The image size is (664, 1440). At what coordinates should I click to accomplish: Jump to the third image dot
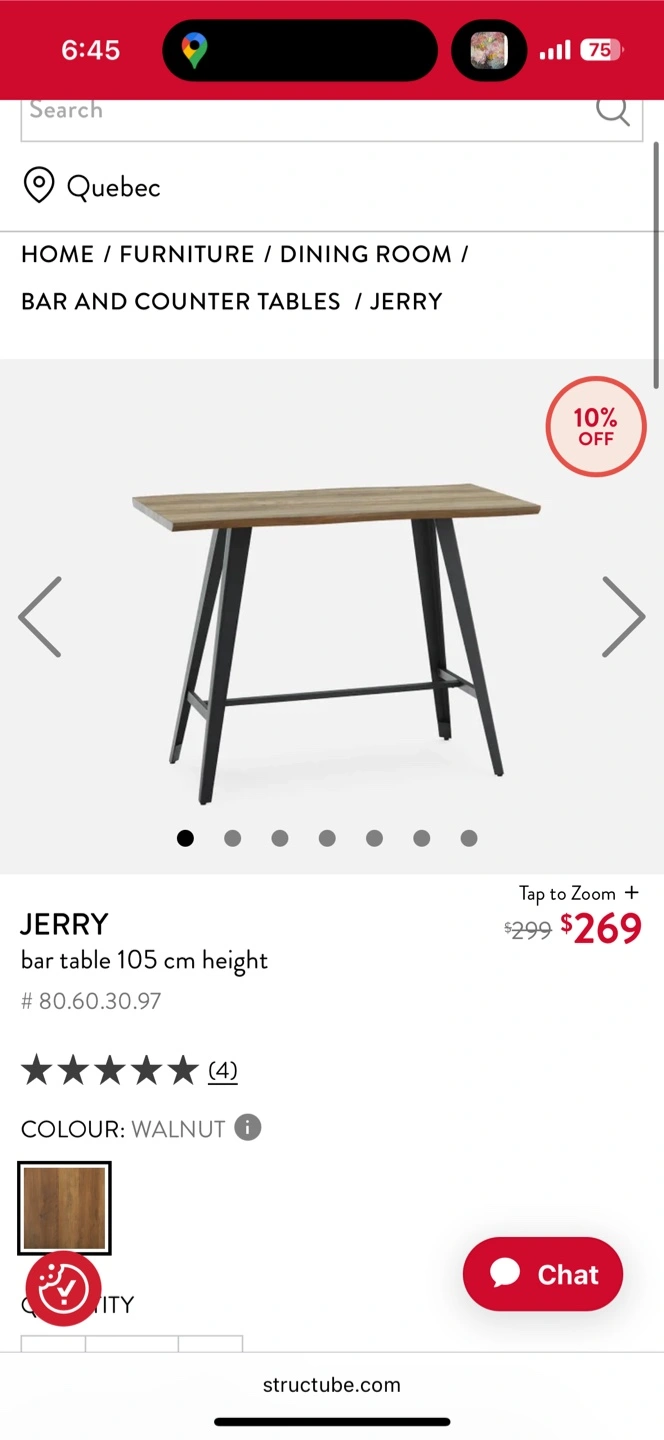(280, 838)
